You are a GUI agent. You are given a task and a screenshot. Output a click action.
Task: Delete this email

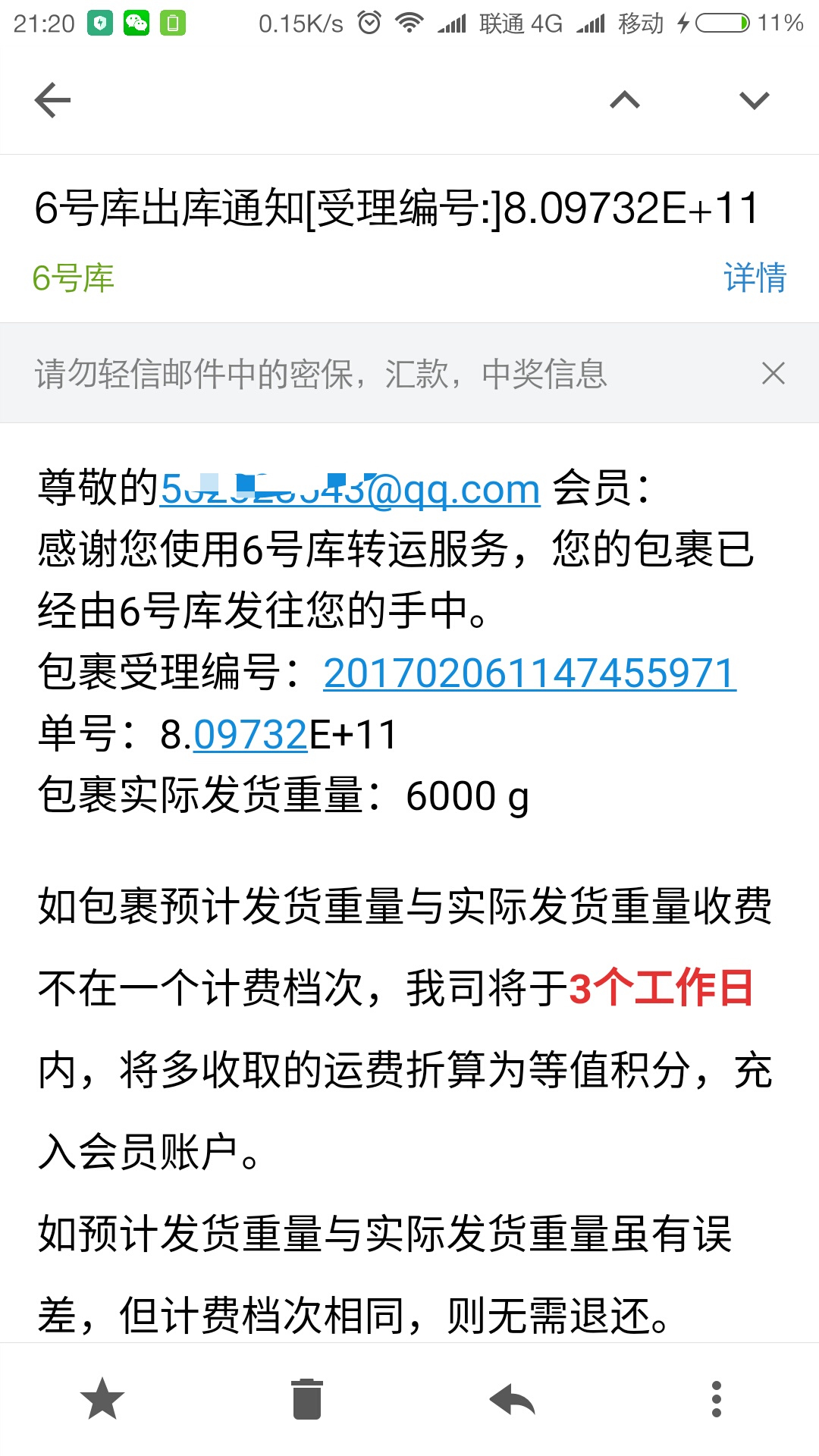307,1399
